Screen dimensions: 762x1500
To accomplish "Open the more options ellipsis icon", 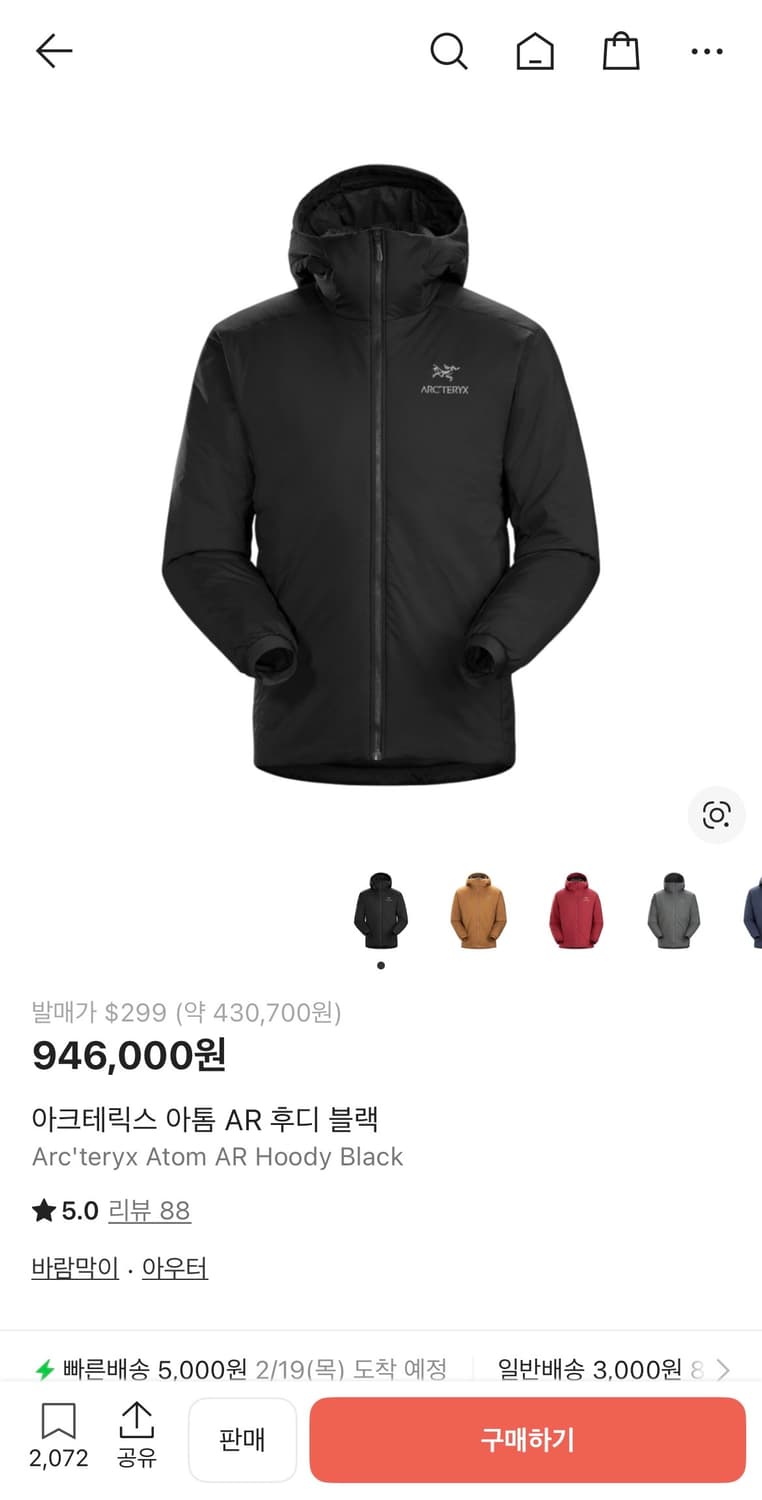I will point(706,51).
